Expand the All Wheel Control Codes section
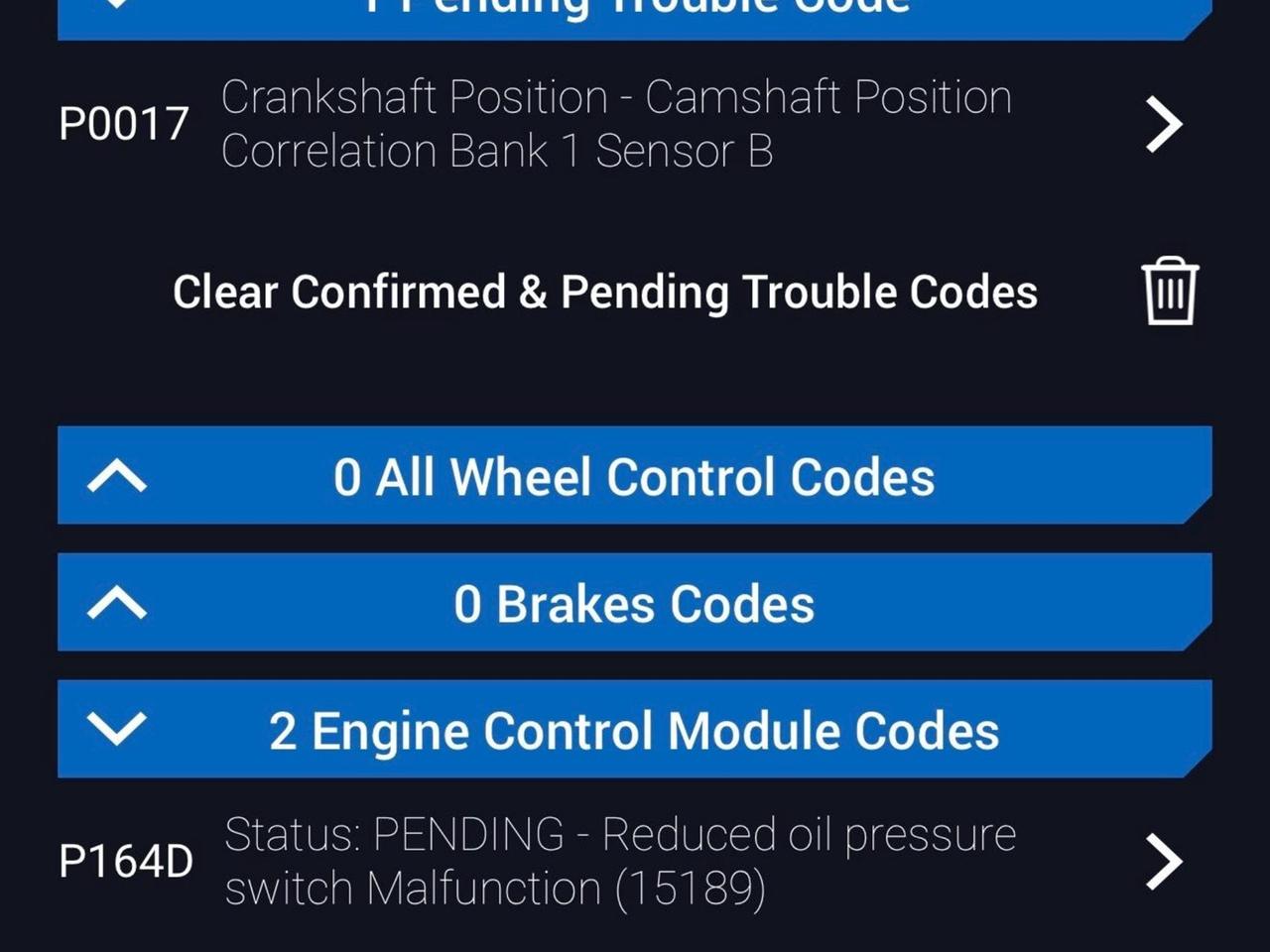The height and width of the screenshot is (952, 1270). (x=635, y=475)
